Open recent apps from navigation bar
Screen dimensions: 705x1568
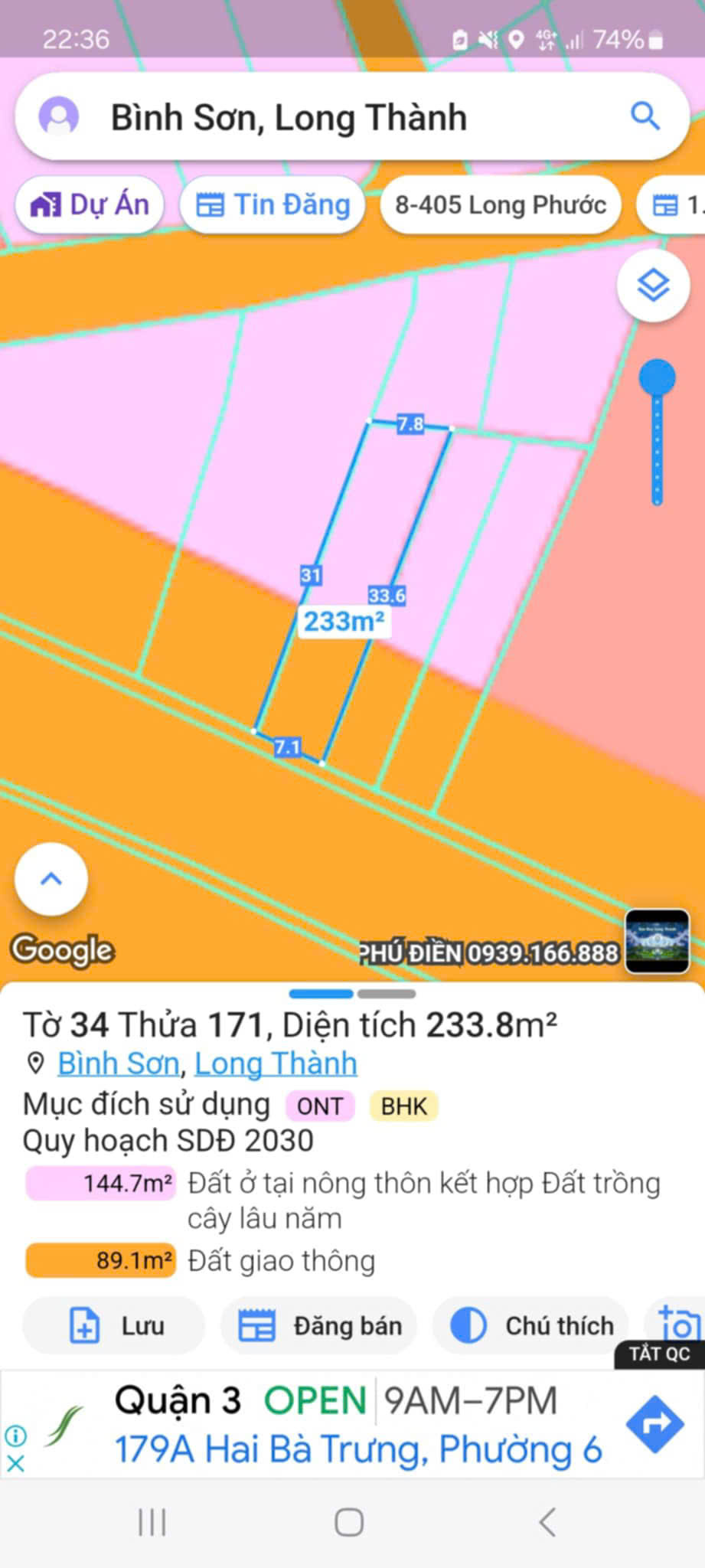[x=152, y=1522]
